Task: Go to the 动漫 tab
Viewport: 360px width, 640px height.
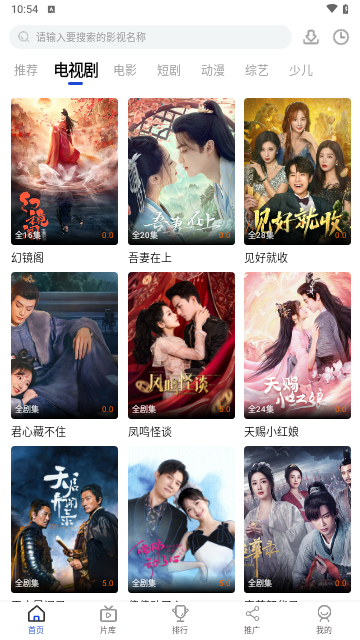Action: (213, 70)
